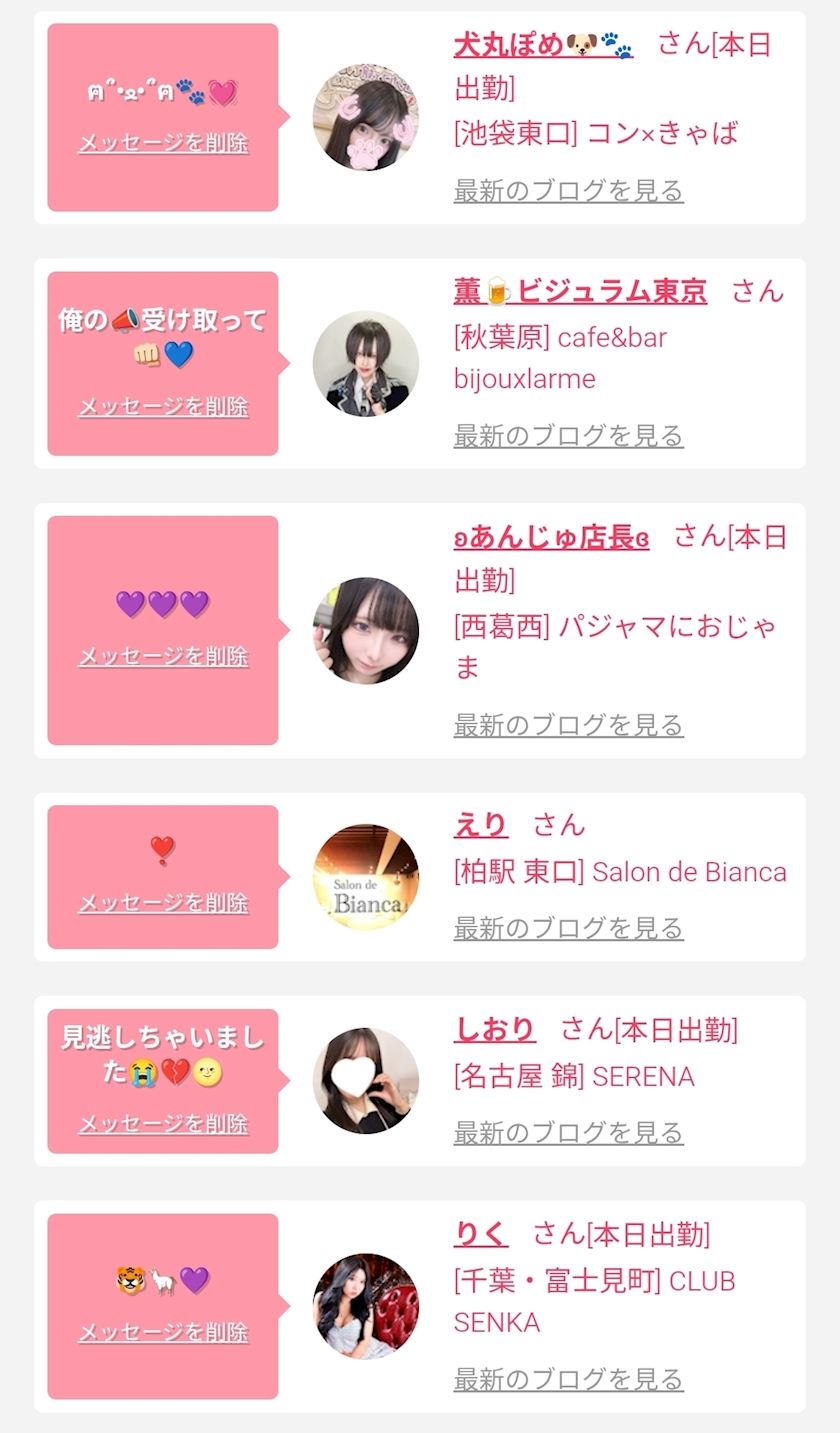Delete the 見逃しちゃいました message to しおり

pos(163,1124)
